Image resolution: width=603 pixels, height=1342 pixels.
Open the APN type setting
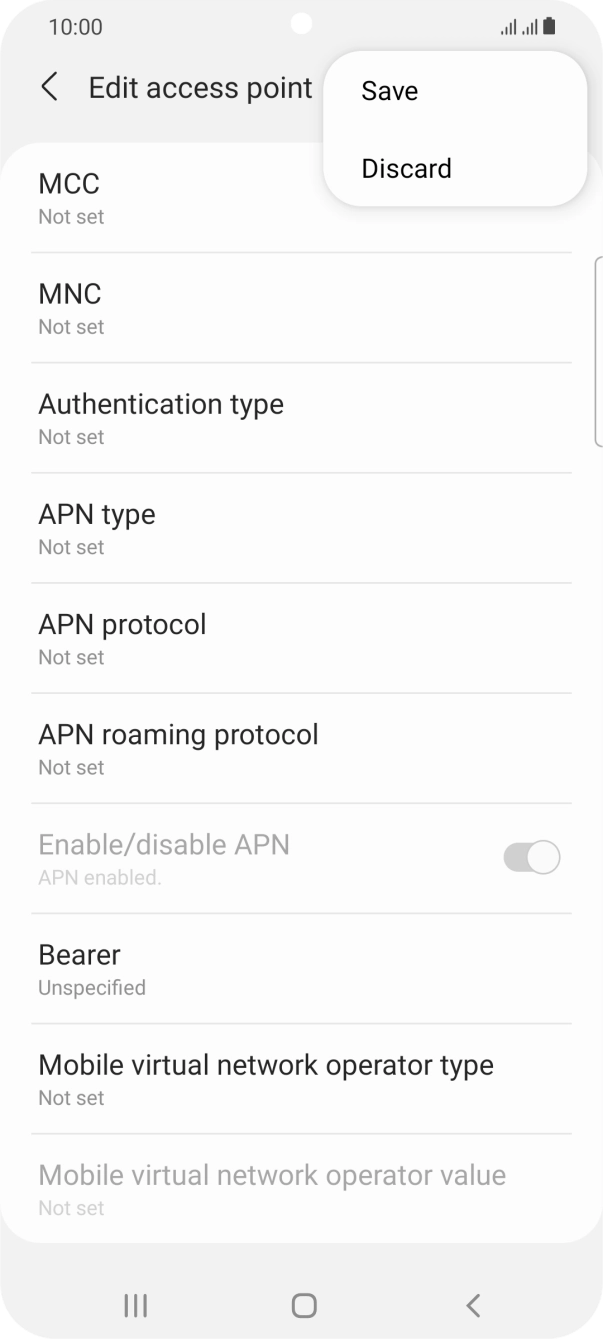click(x=301, y=528)
